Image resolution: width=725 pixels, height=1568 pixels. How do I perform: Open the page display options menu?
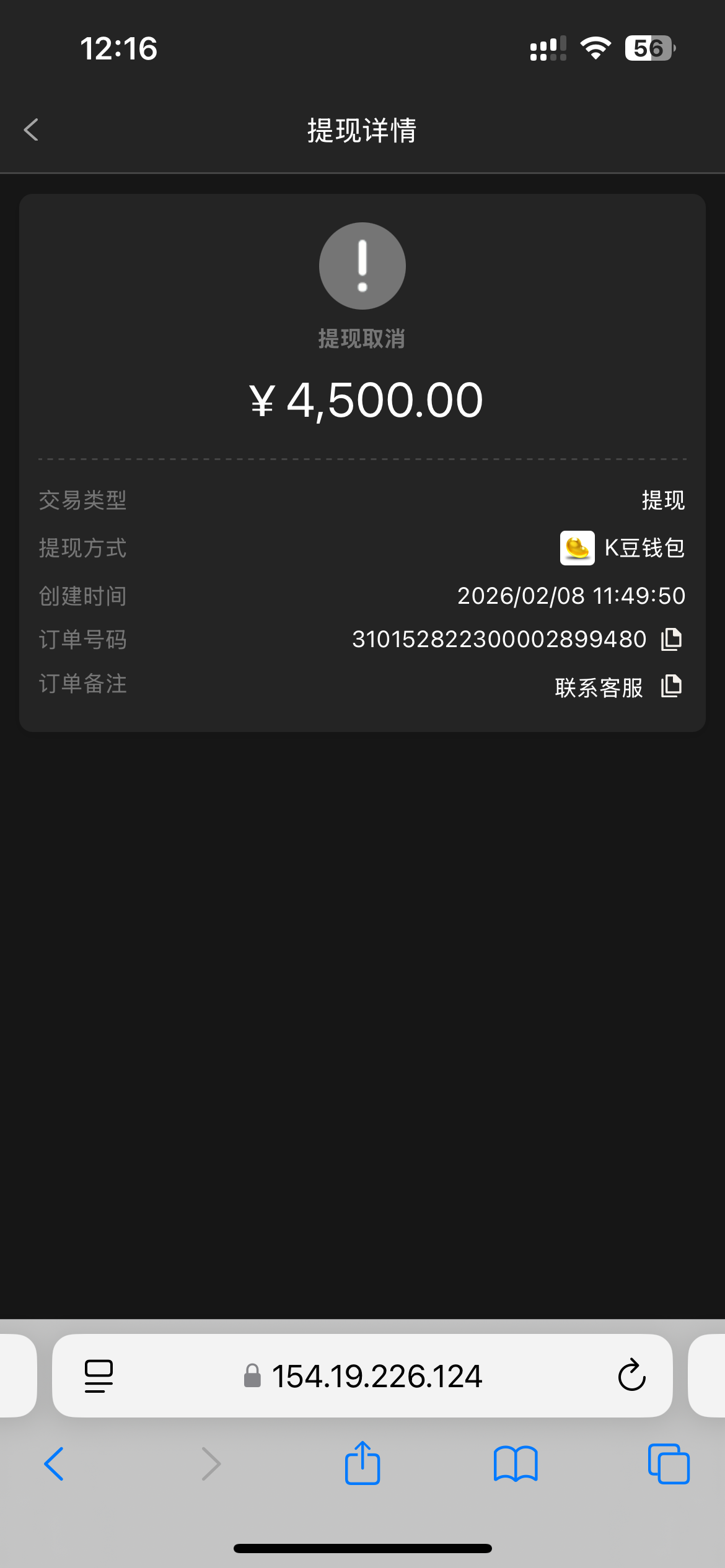[98, 1377]
